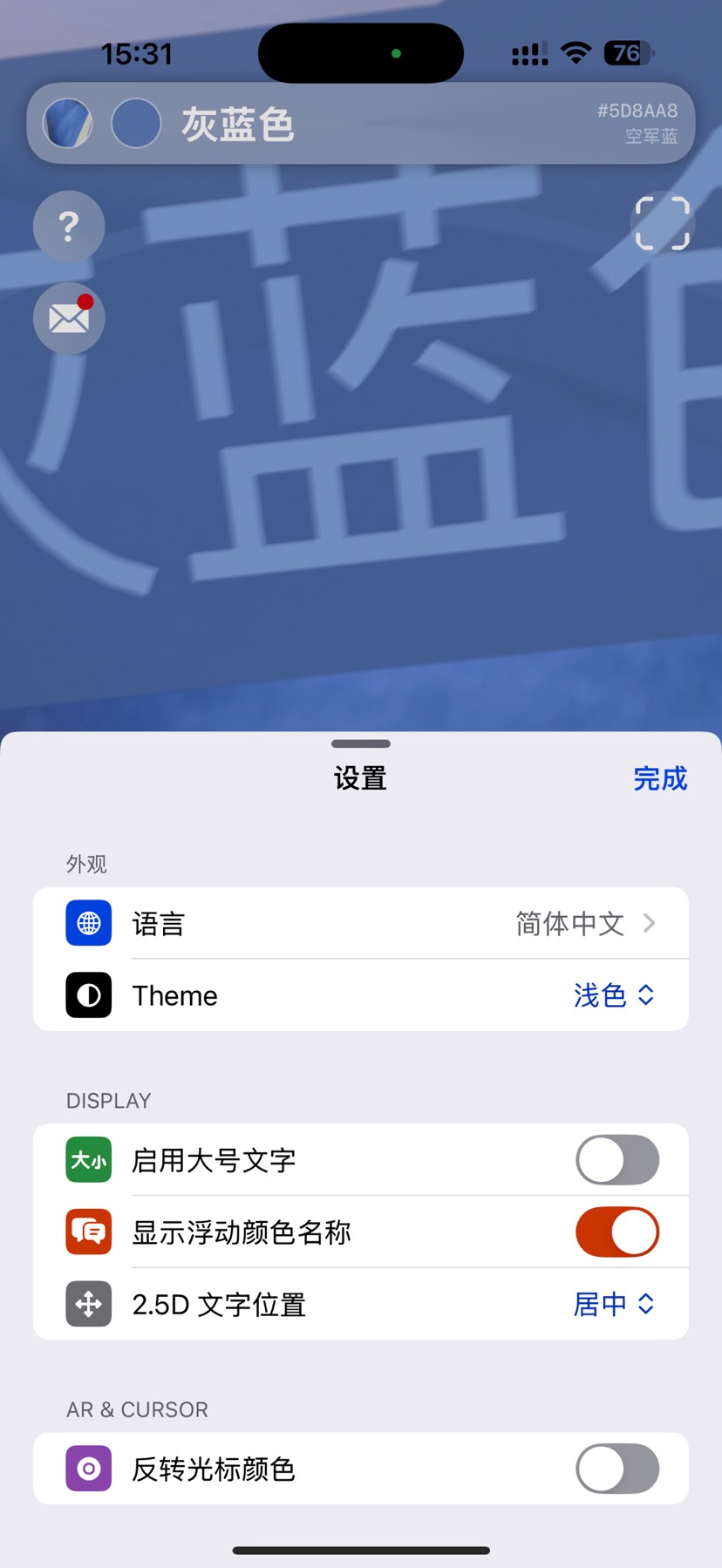
Task: Enable the 启用大号文字 switch
Action: click(x=616, y=1160)
